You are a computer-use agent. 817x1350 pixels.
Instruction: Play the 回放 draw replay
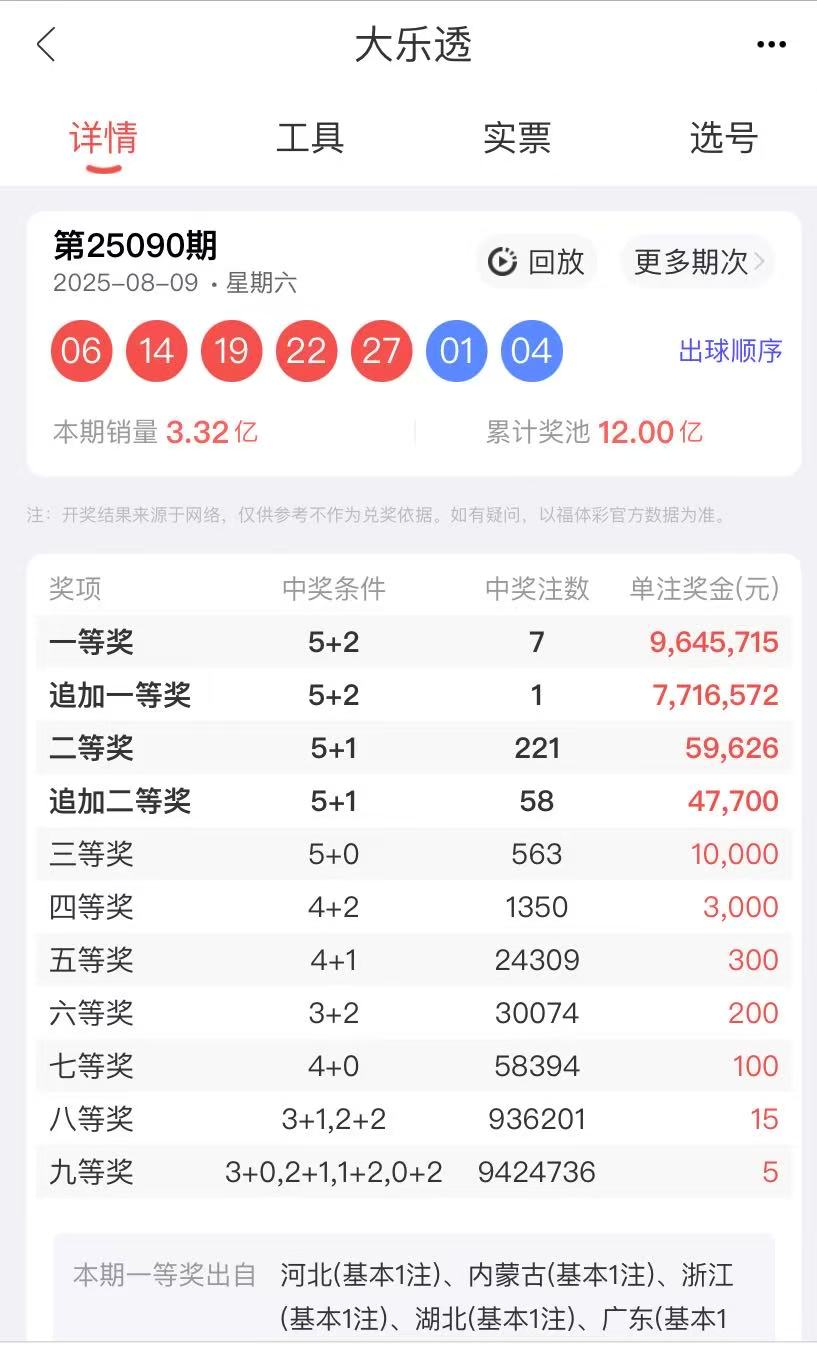point(536,262)
